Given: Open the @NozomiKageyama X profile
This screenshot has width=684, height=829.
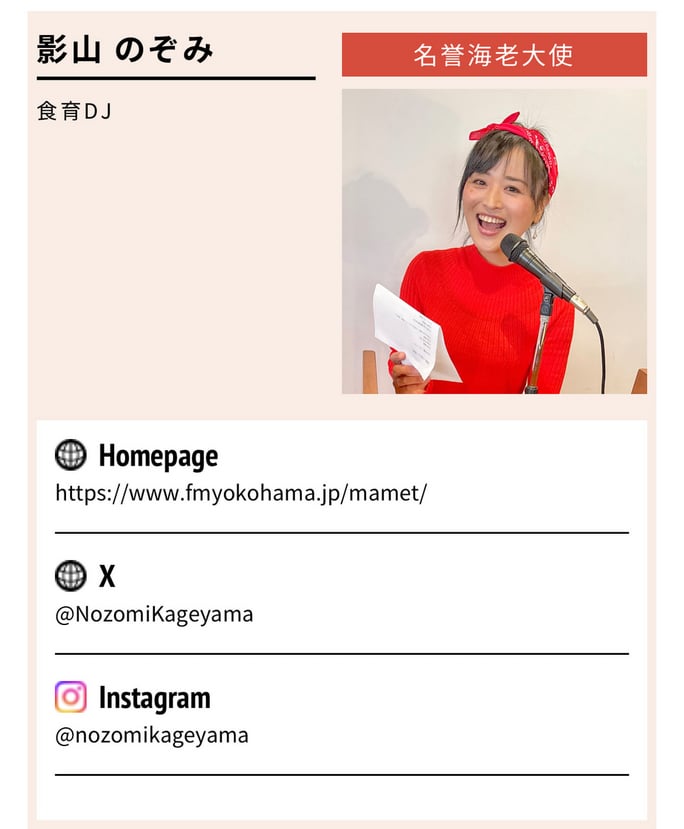Looking at the screenshot, I should [x=154, y=614].
